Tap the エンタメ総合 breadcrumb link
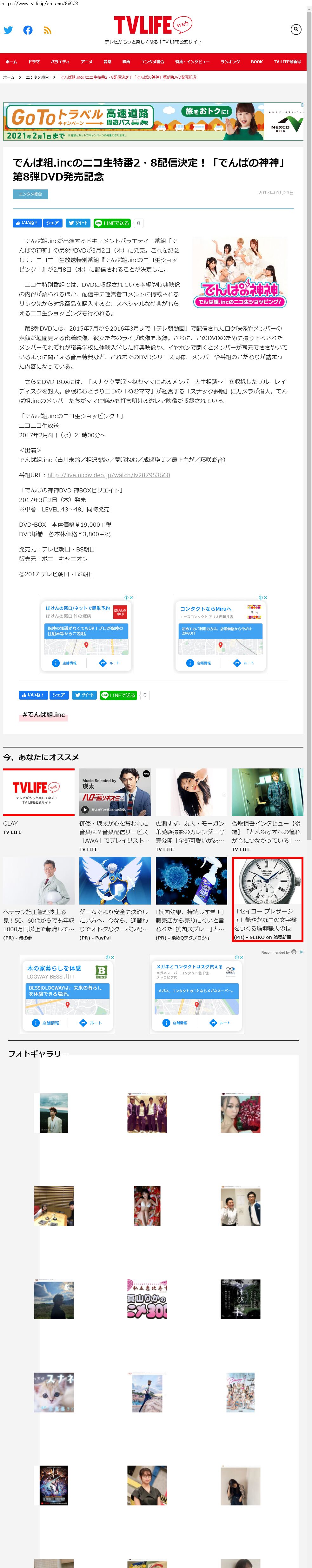Viewport: 312px width, 1568px height. click(x=37, y=77)
